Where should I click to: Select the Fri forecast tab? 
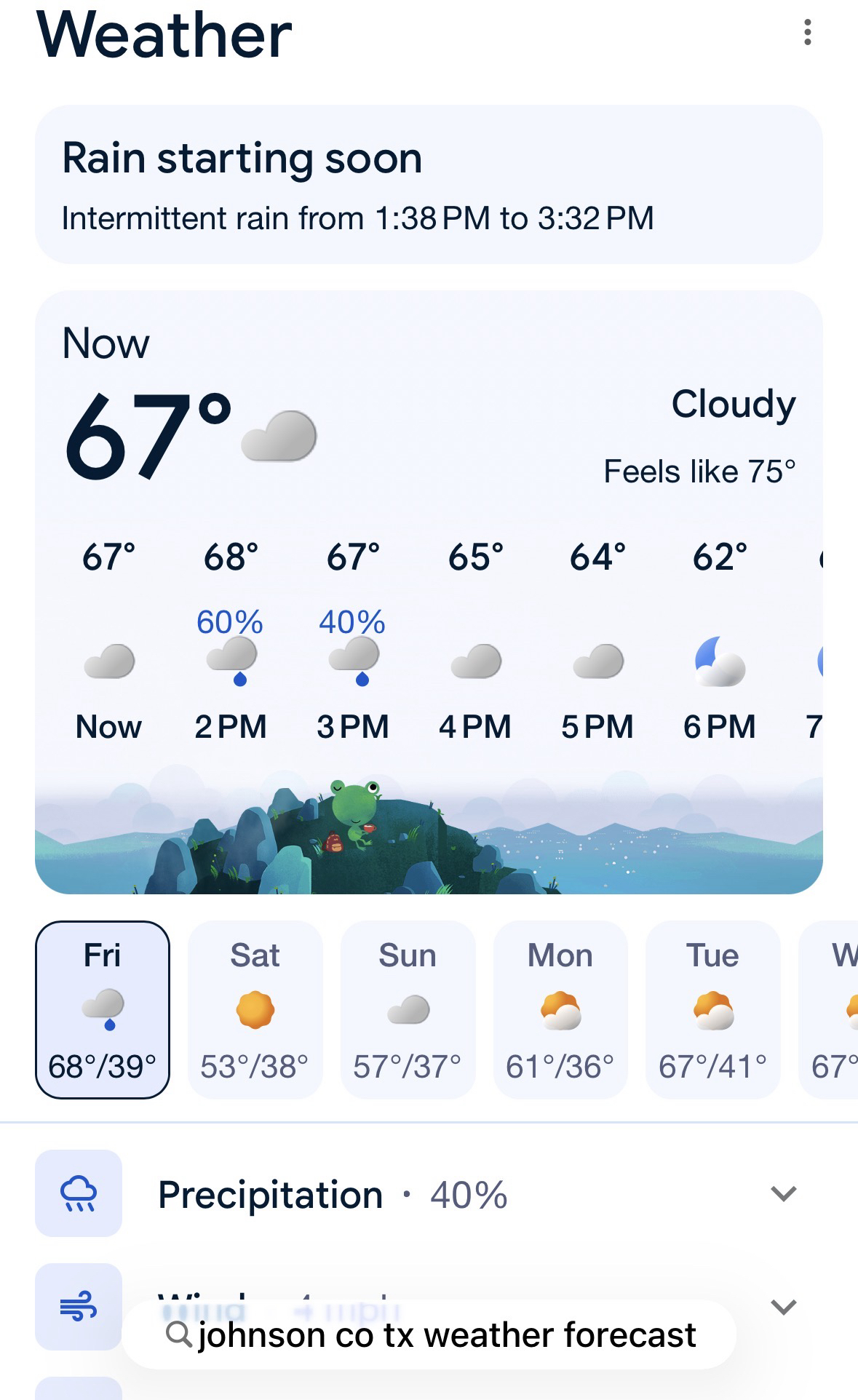coord(103,1009)
